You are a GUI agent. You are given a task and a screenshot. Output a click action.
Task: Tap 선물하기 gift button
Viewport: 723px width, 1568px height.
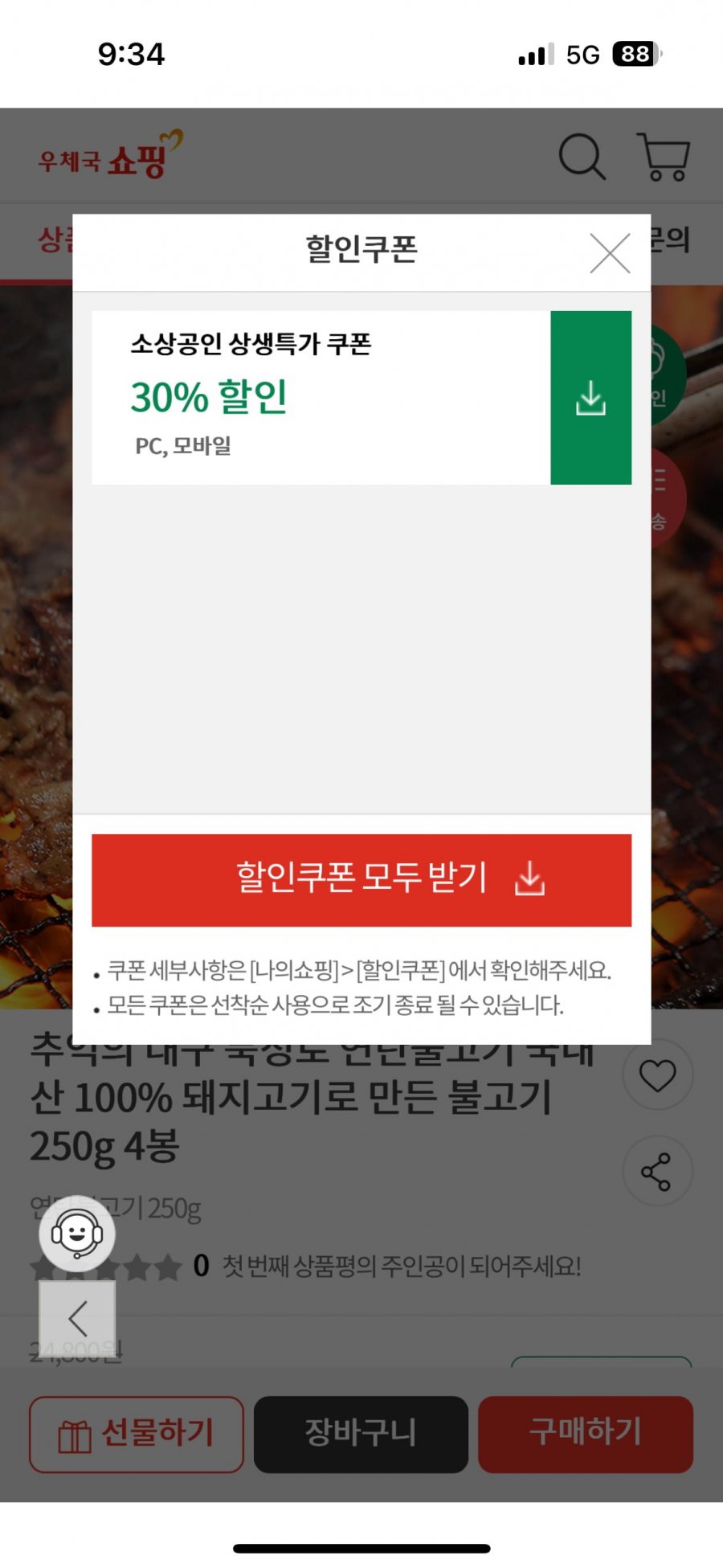tap(137, 1434)
